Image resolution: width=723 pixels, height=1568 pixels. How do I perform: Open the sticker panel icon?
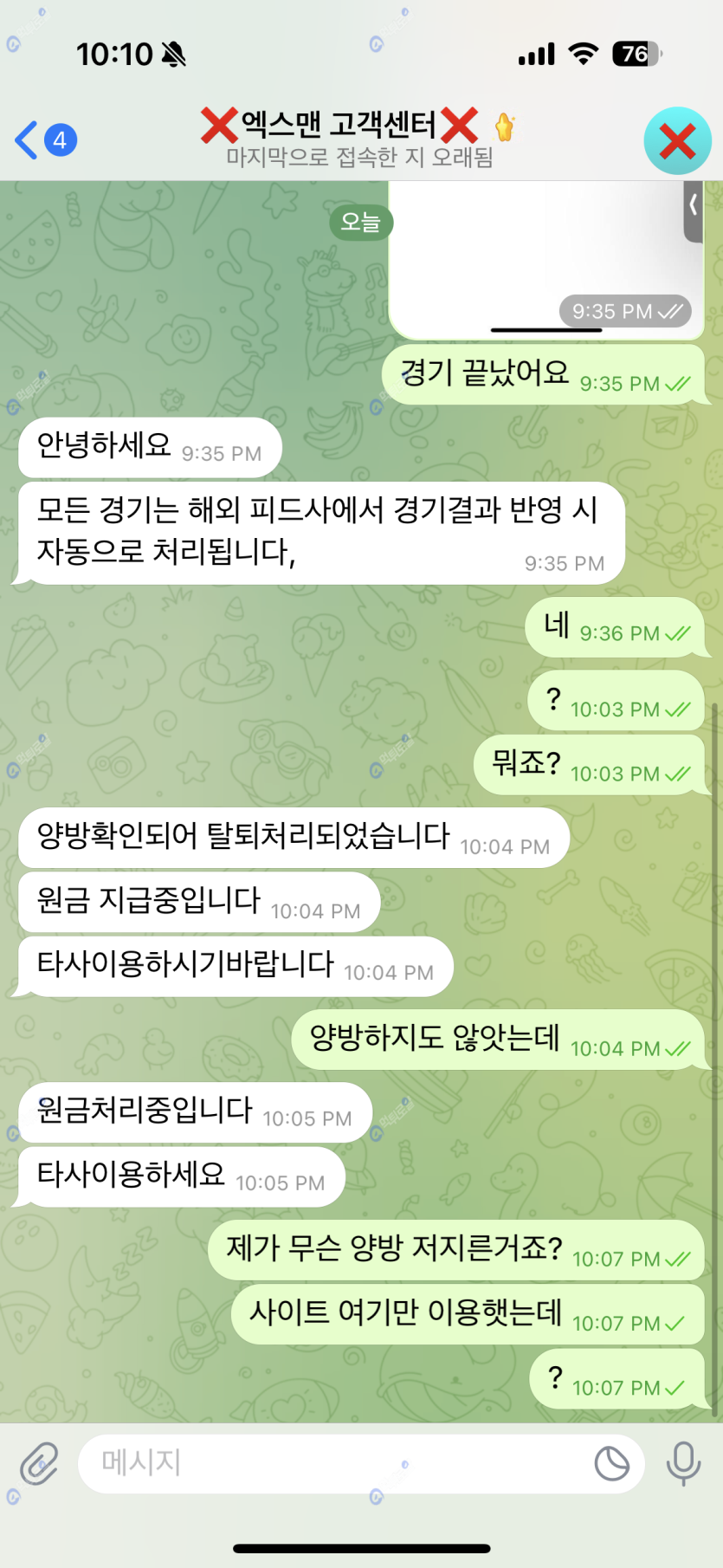click(x=611, y=1463)
